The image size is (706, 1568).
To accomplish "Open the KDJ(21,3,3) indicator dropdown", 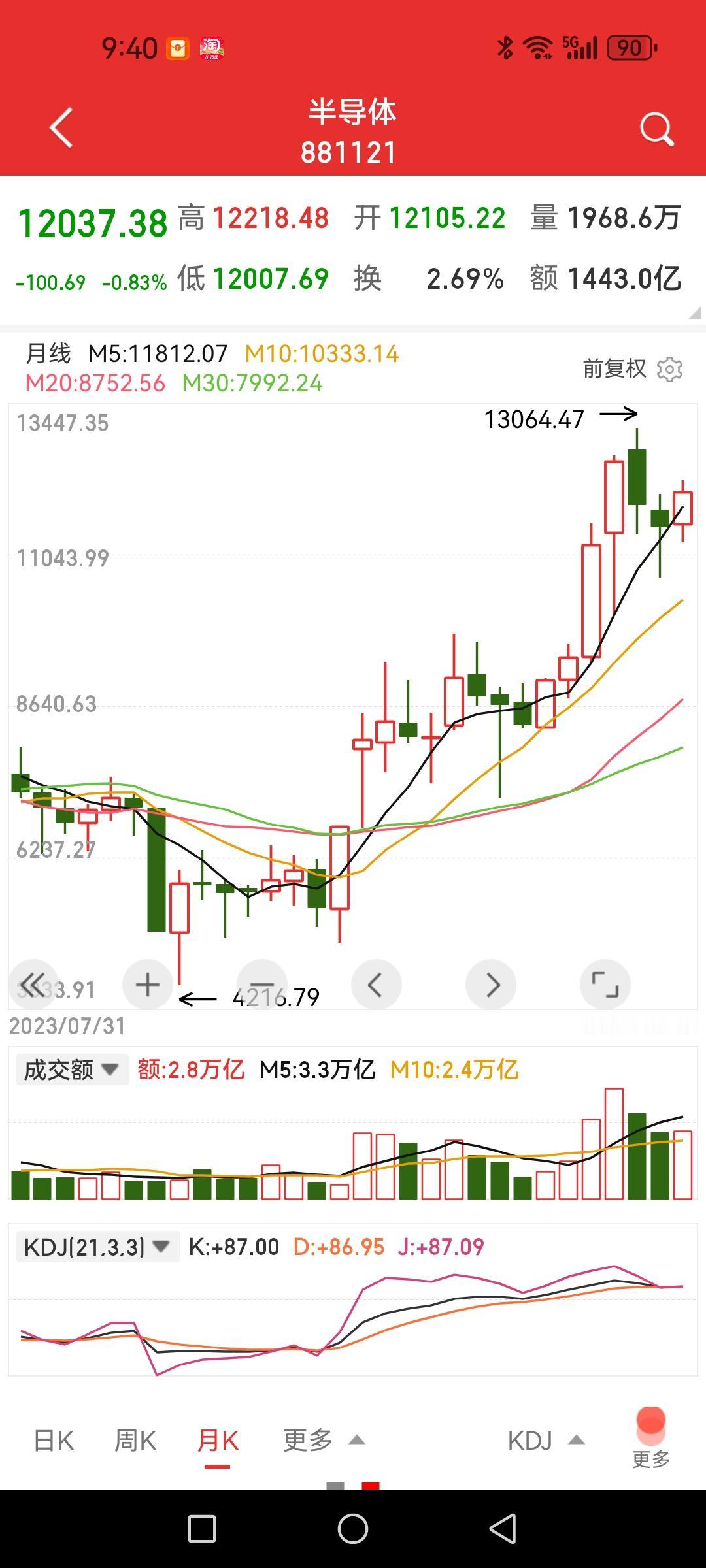I will click(97, 1247).
